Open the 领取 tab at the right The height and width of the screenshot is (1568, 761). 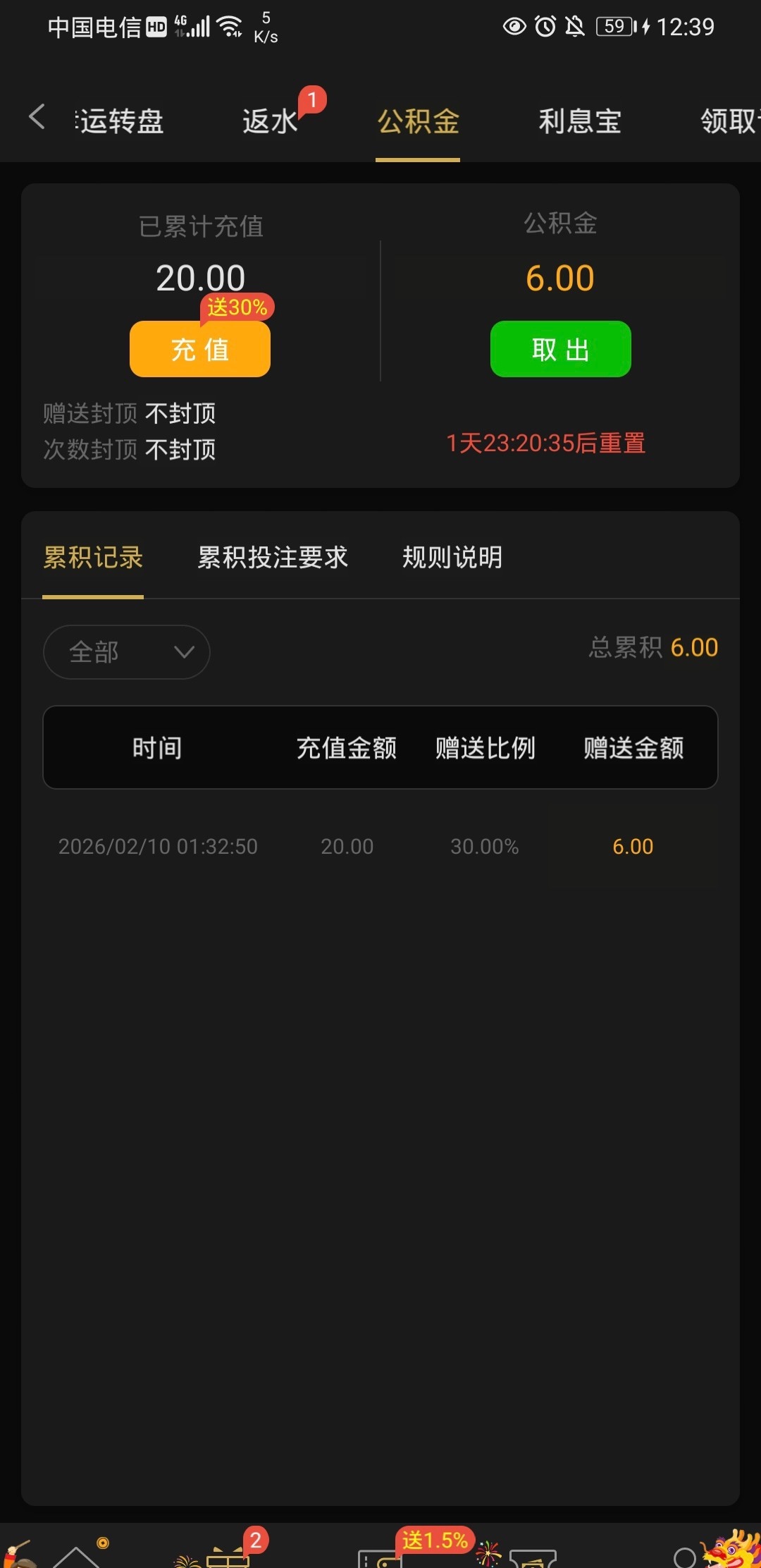point(729,121)
